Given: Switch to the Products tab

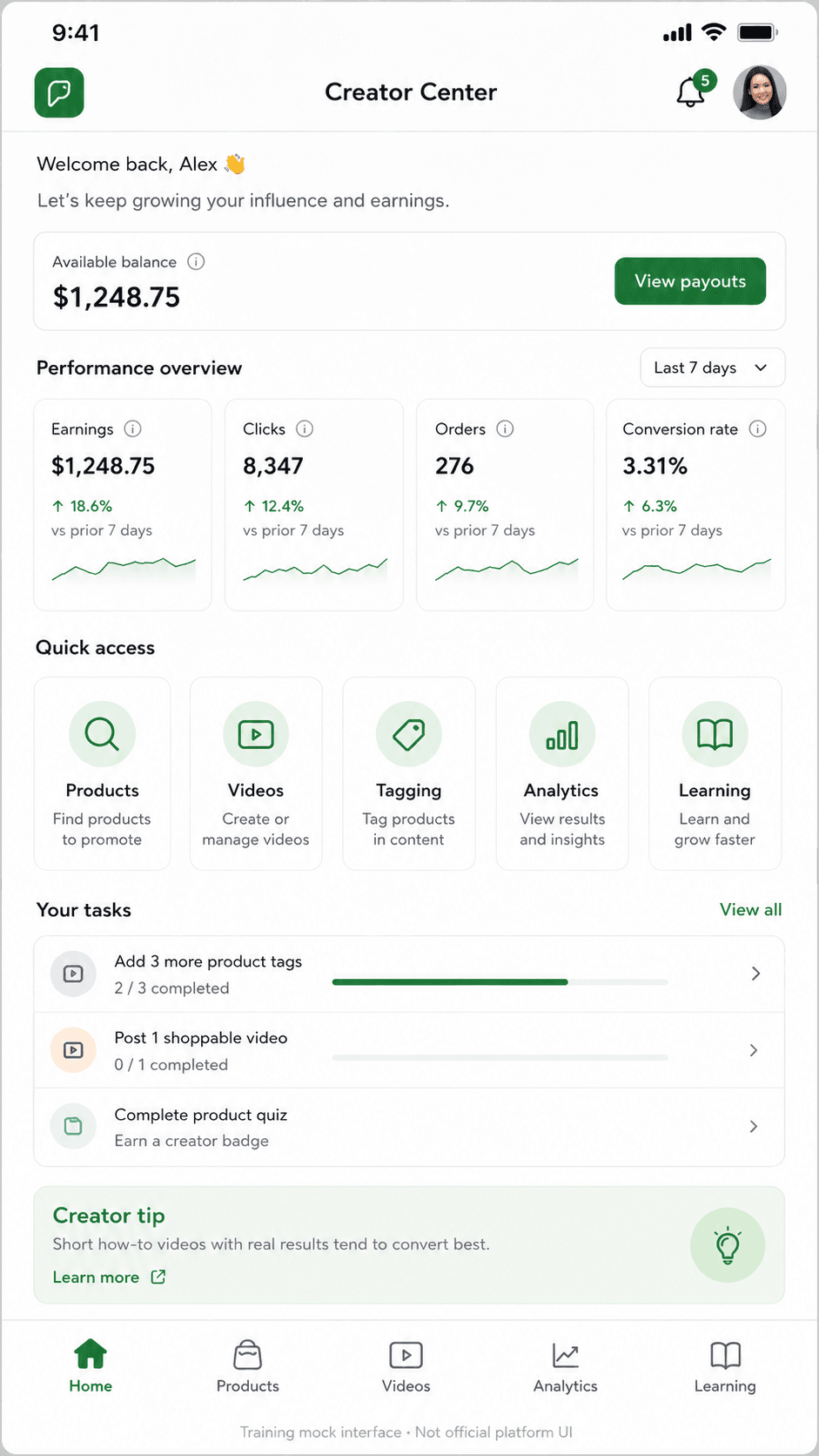Looking at the screenshot, I should tap(248, 1367).
